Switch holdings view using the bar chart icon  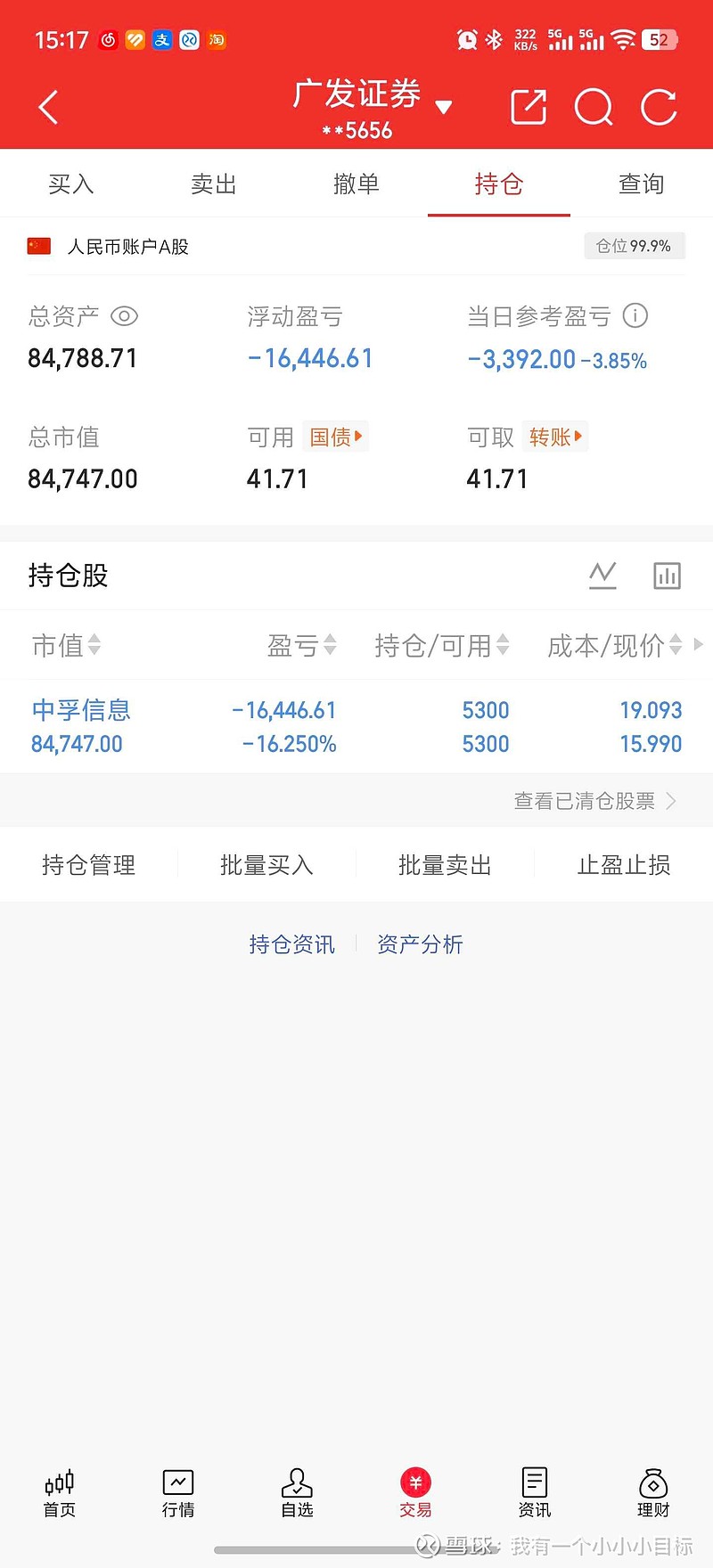pos(668,576)
